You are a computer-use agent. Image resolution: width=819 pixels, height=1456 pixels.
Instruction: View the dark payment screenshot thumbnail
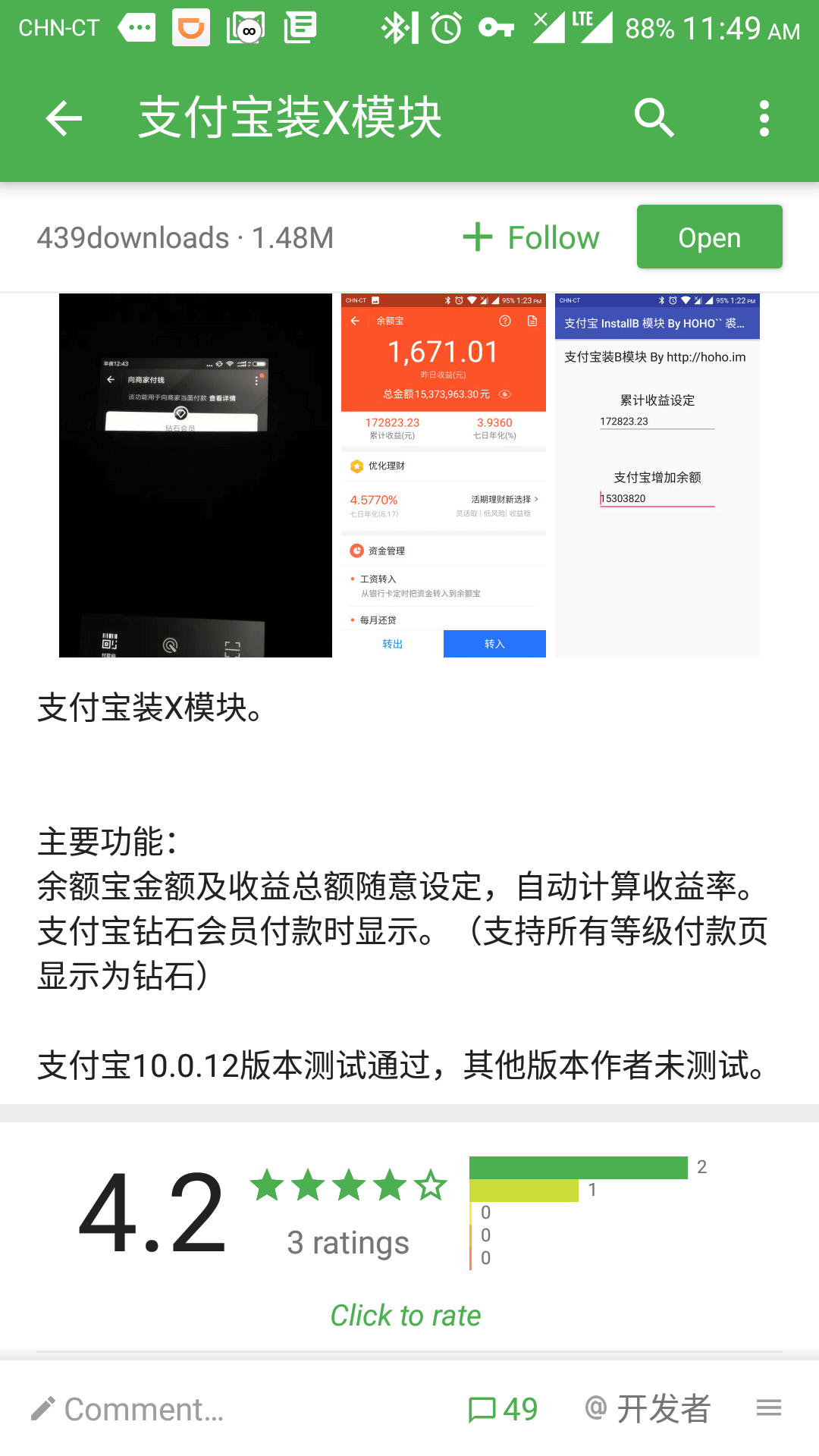[196, 475]
